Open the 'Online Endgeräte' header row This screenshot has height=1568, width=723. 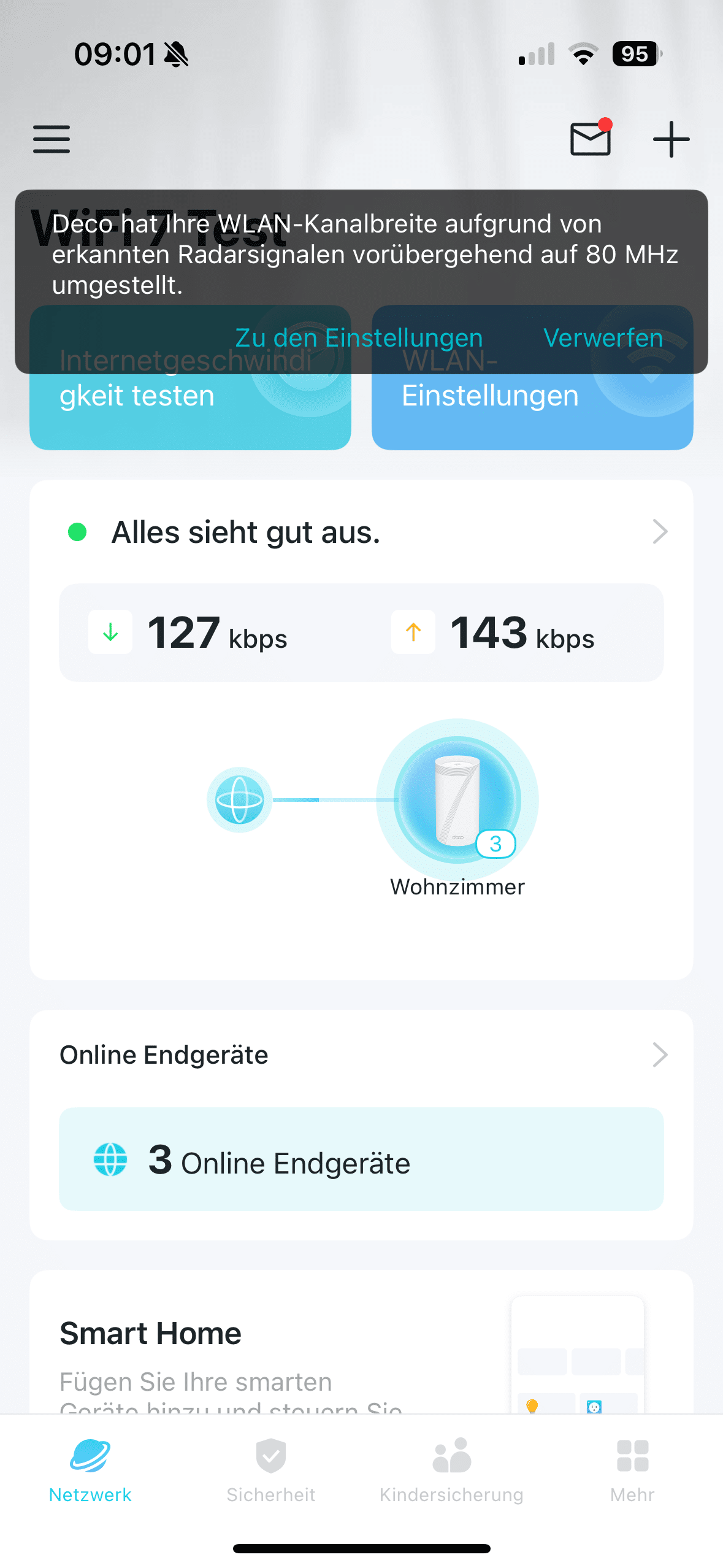pos(362,1055)
